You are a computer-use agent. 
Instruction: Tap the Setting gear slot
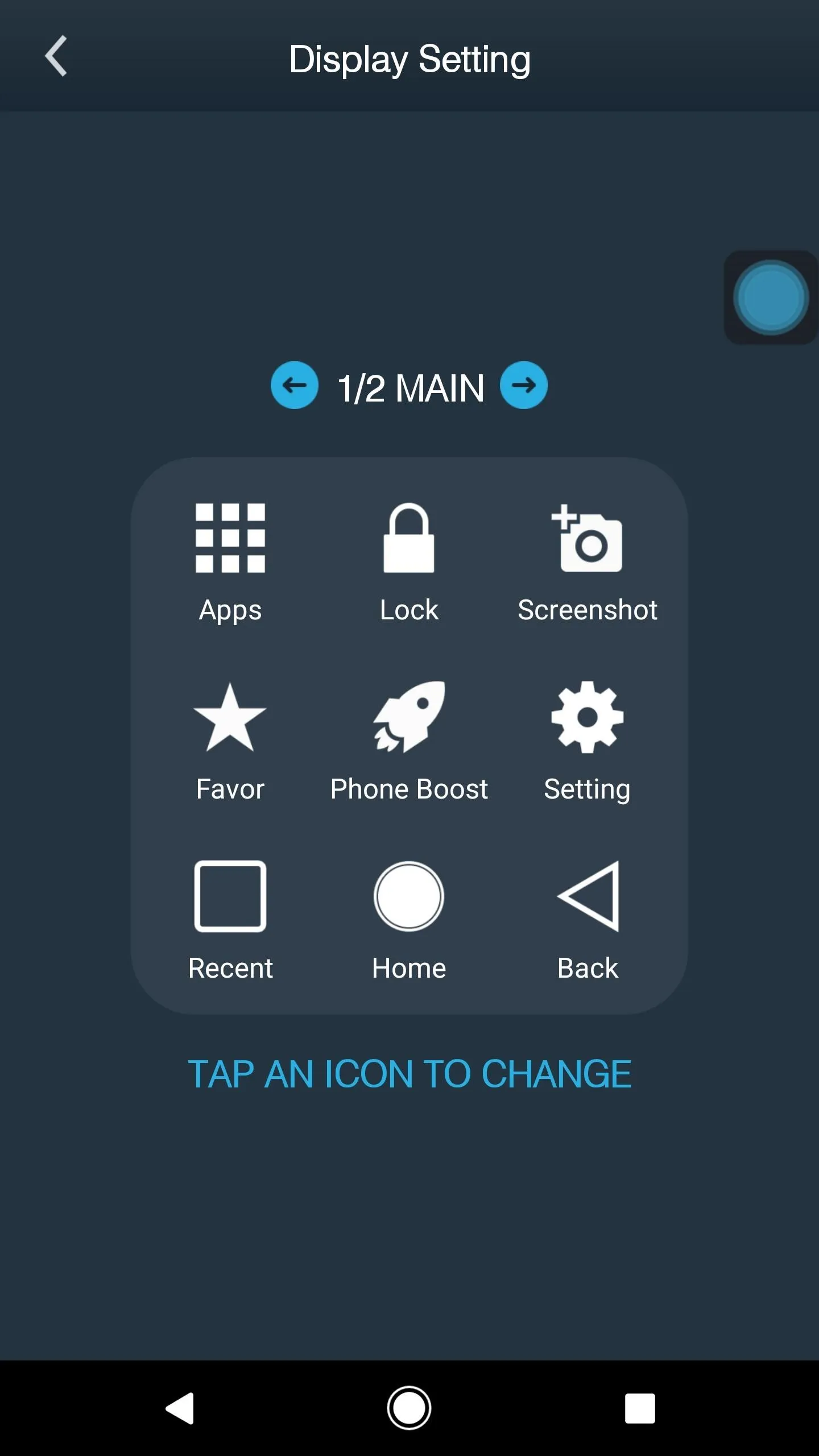(x=588, y=742)
